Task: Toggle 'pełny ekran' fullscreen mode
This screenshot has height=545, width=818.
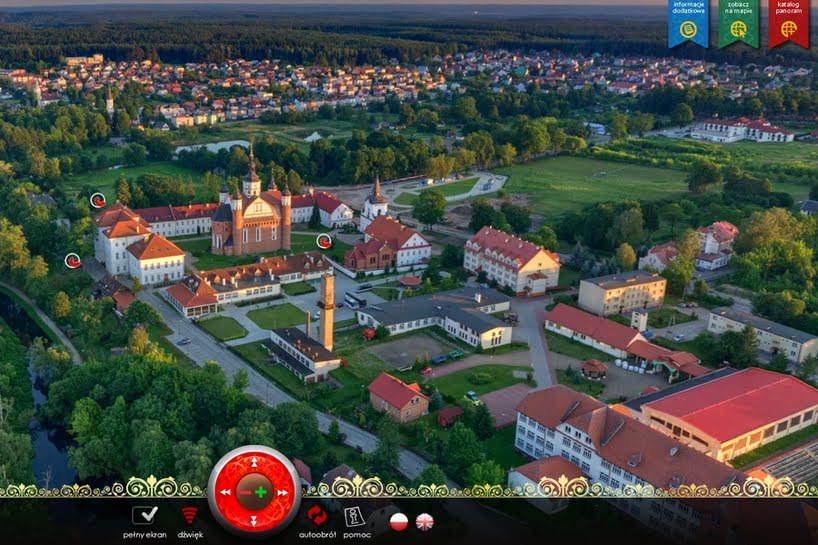Action: point(145,516)
